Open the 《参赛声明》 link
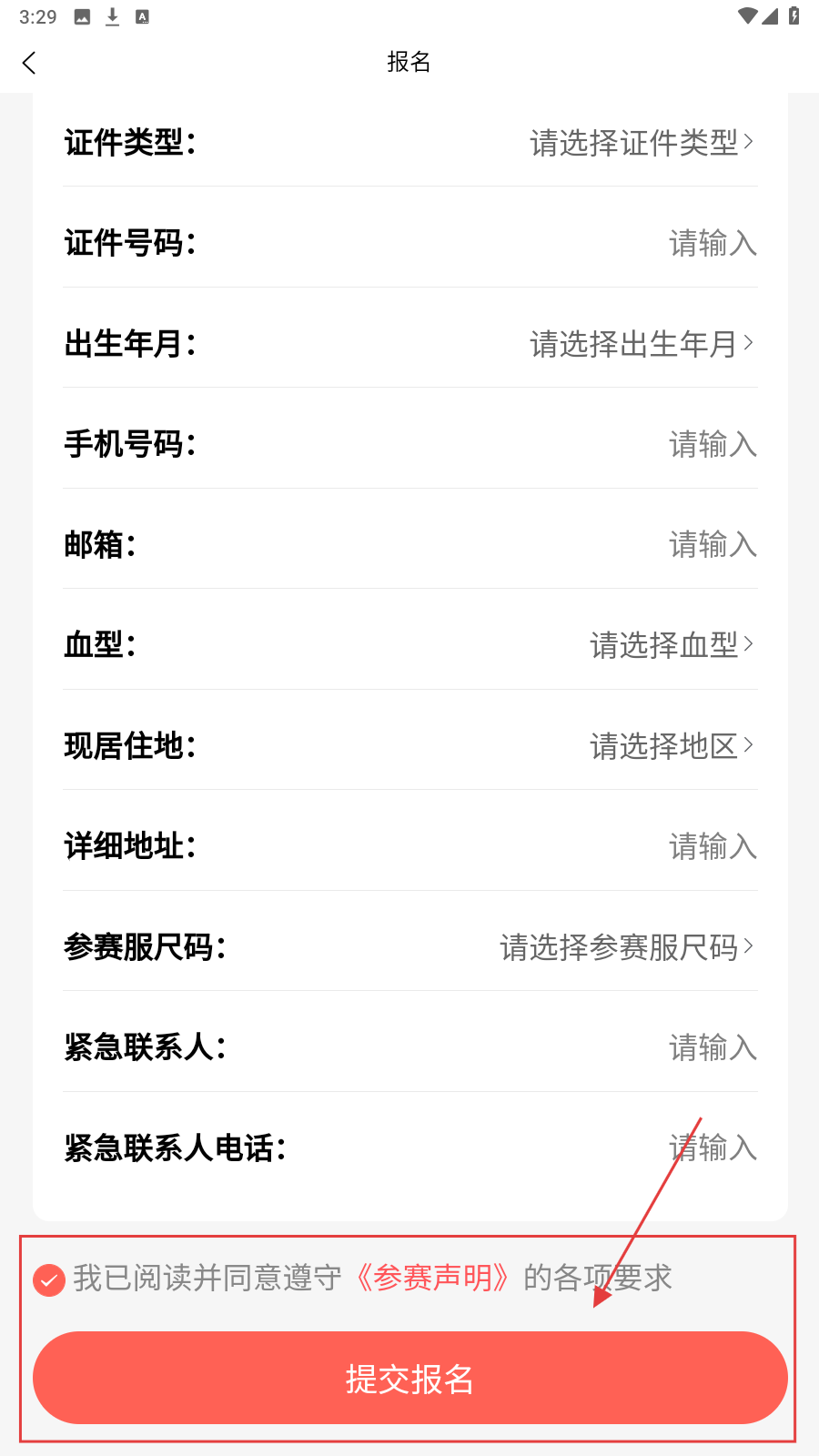 432,1278
